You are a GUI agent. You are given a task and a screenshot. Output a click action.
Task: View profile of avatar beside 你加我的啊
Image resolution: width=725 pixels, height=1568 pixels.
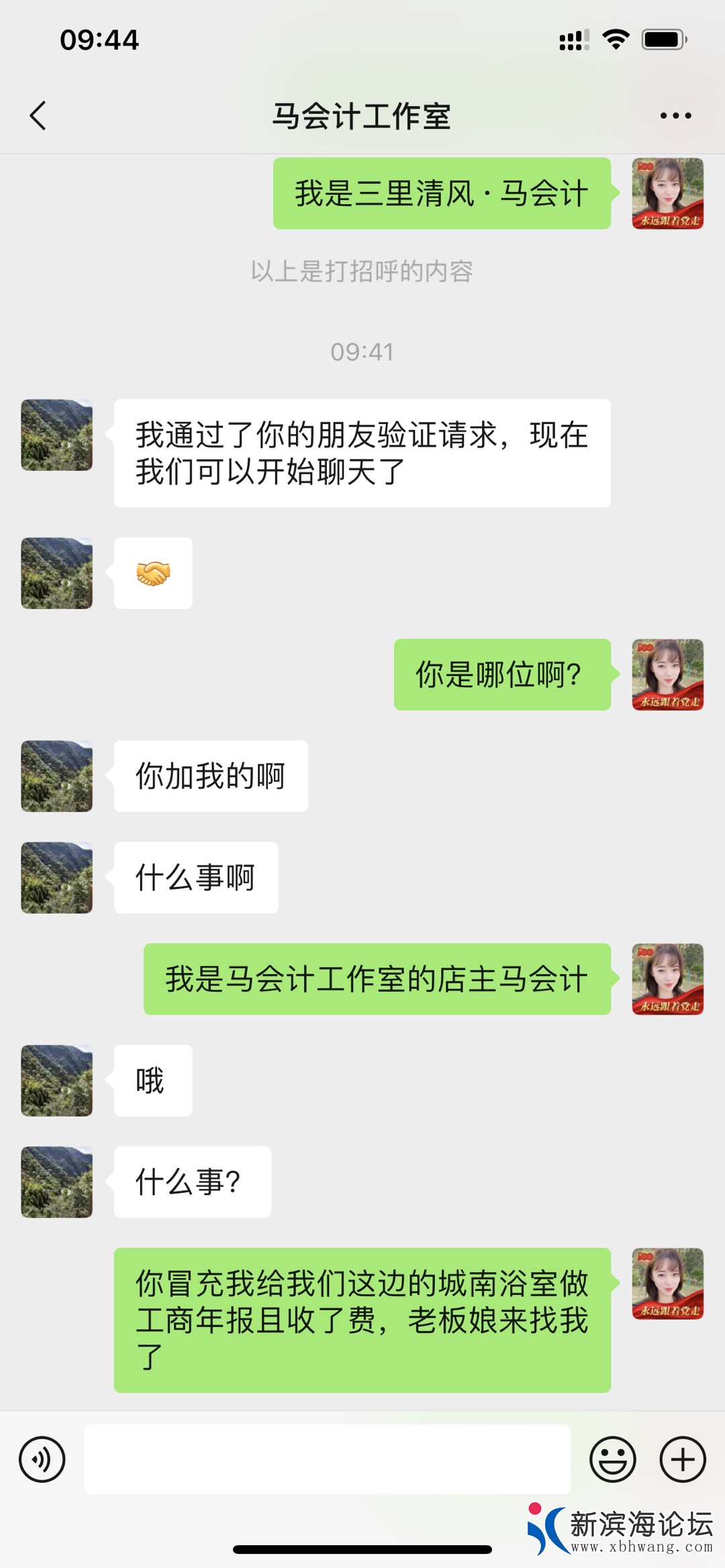coord(57,776)
